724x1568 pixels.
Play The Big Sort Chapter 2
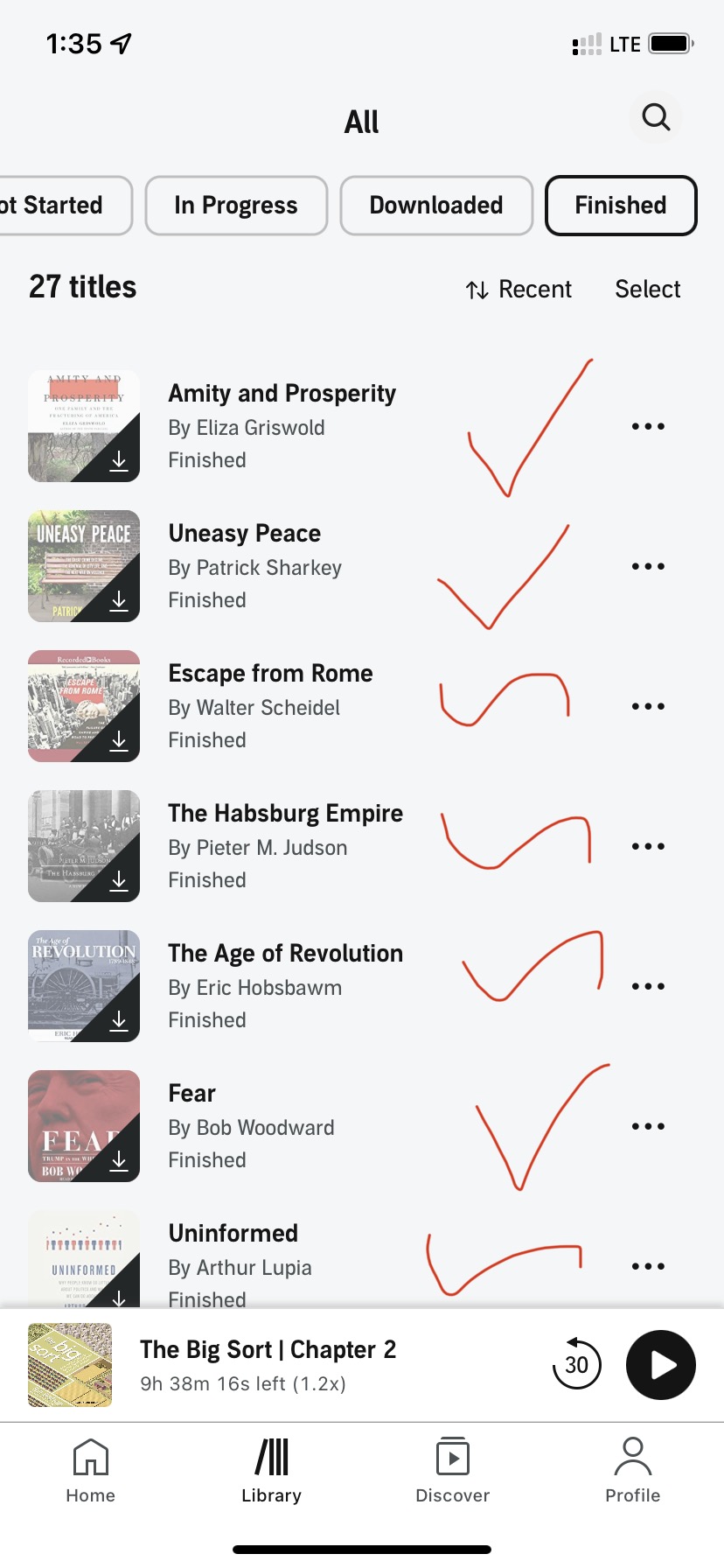[x=661, y=1365]
